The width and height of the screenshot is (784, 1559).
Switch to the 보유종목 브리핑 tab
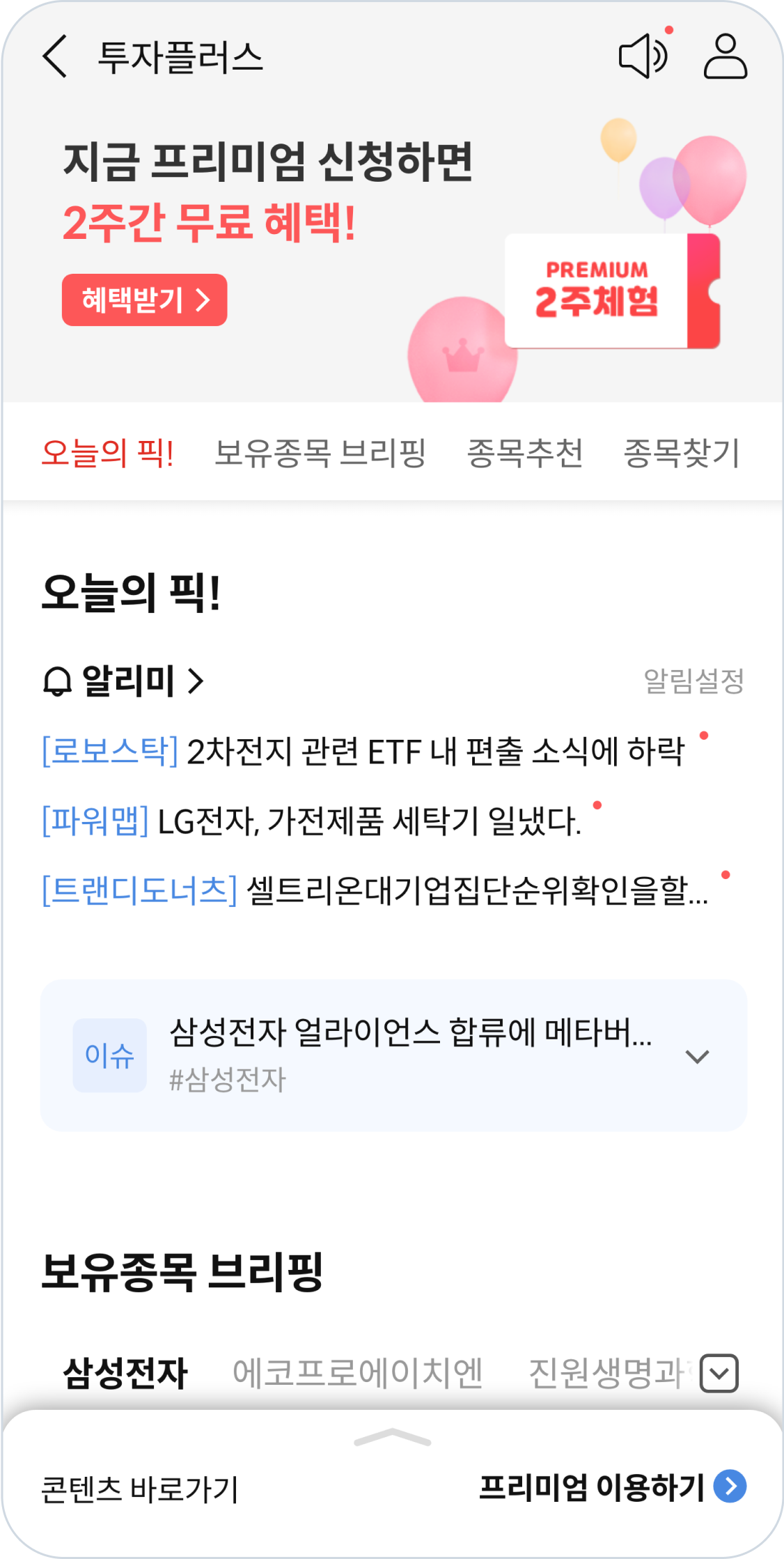point(320,453)
